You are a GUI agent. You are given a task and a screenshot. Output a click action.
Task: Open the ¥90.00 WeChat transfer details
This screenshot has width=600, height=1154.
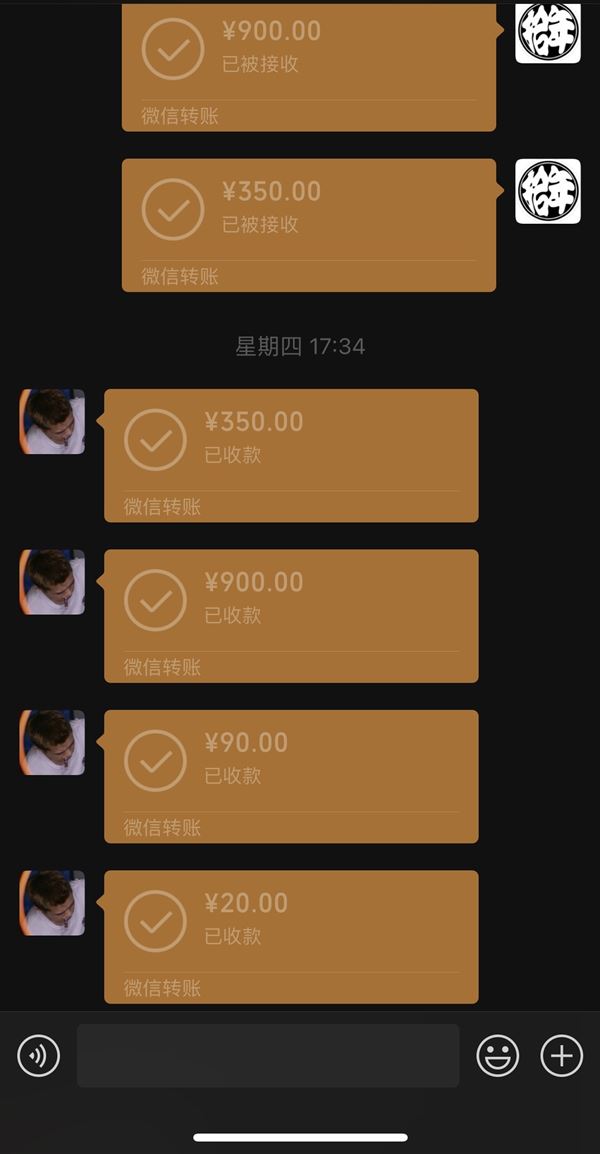tap(292, 776)
